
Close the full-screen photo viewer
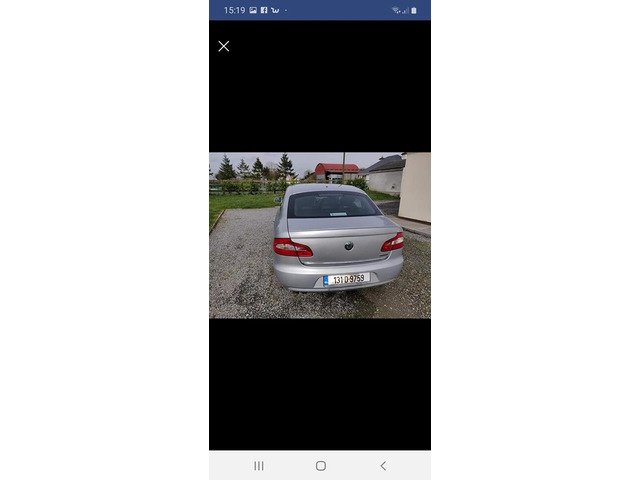point(224,46)
